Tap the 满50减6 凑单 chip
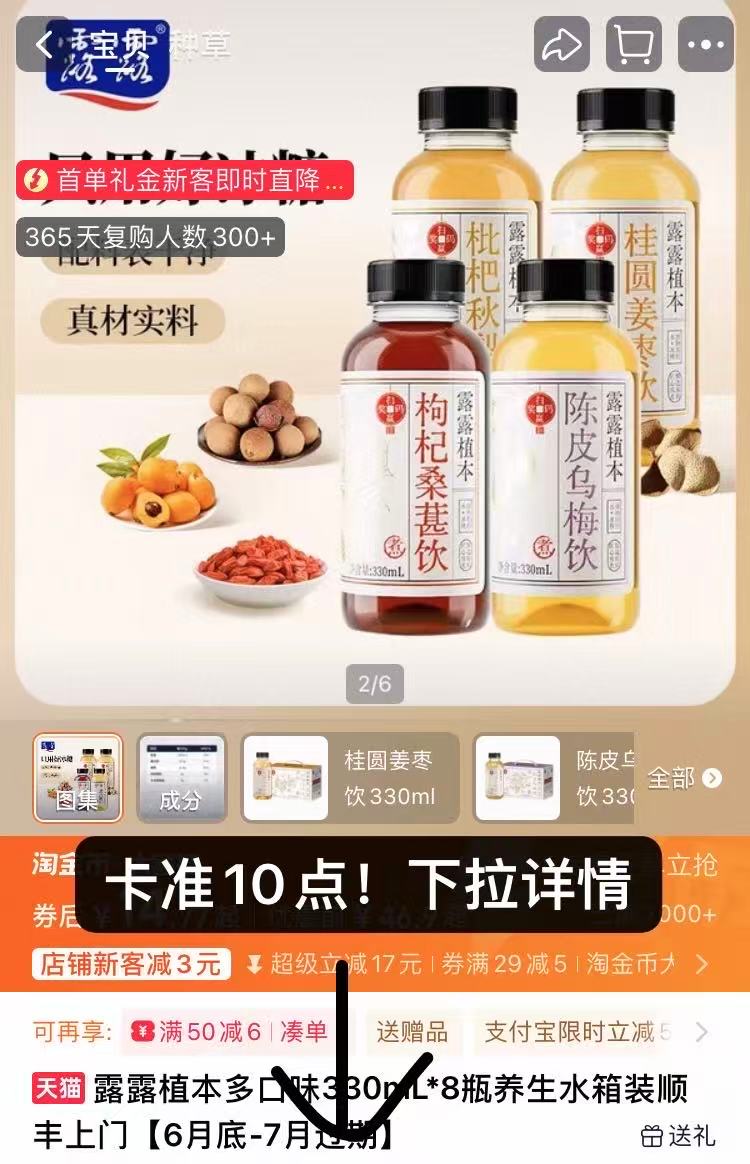The image size is (750, 1164). (x=231, y=1031)
